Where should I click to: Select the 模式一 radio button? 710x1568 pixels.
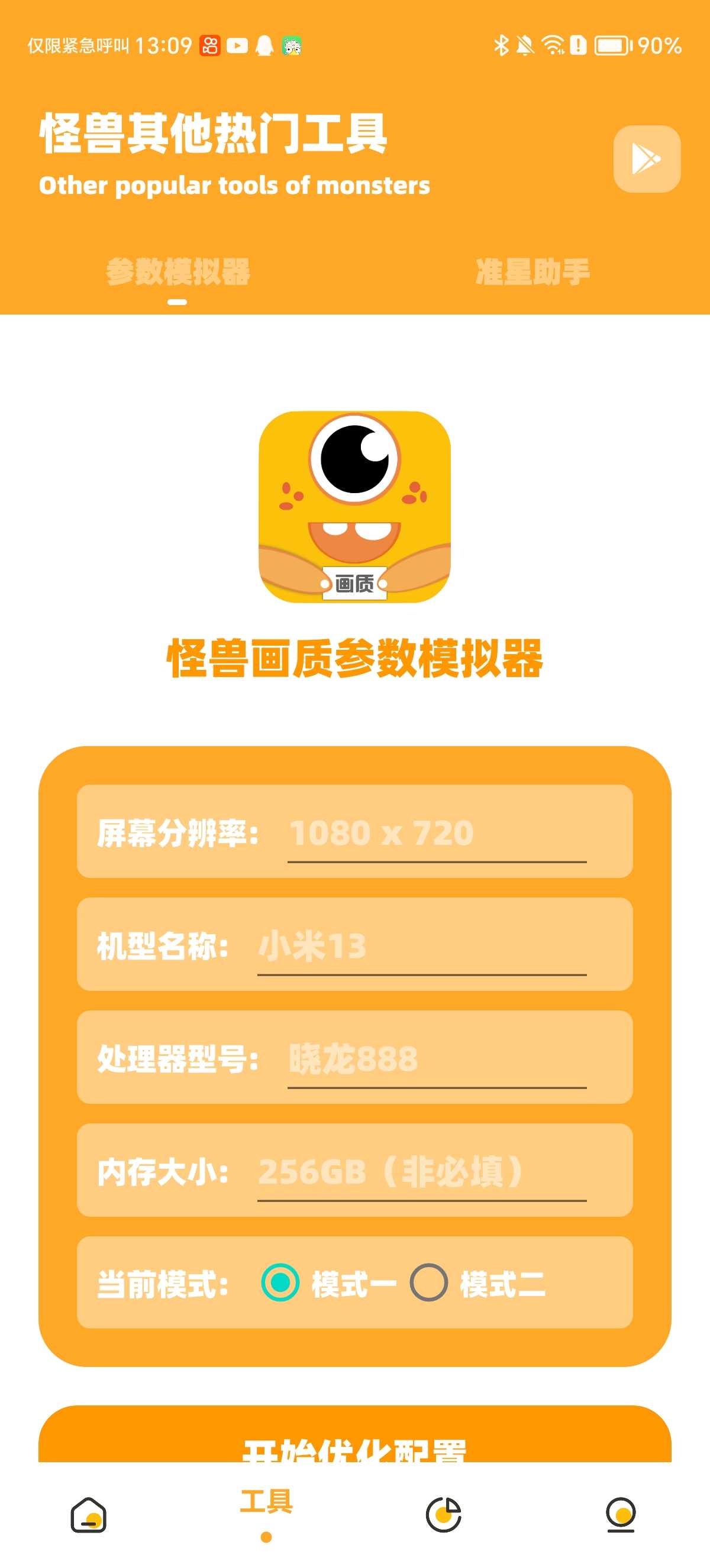click(x=280, y=1283)
